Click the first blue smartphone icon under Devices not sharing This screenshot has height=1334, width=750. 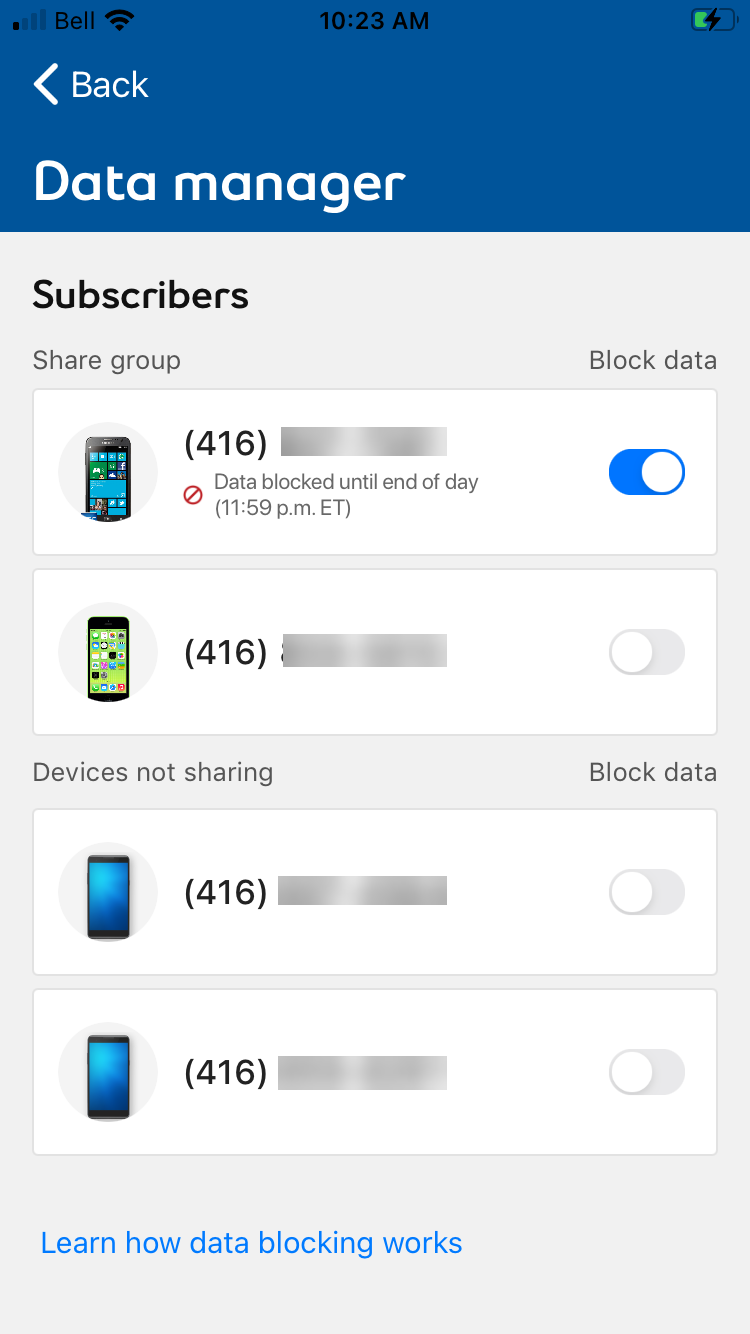pos(107,891)
